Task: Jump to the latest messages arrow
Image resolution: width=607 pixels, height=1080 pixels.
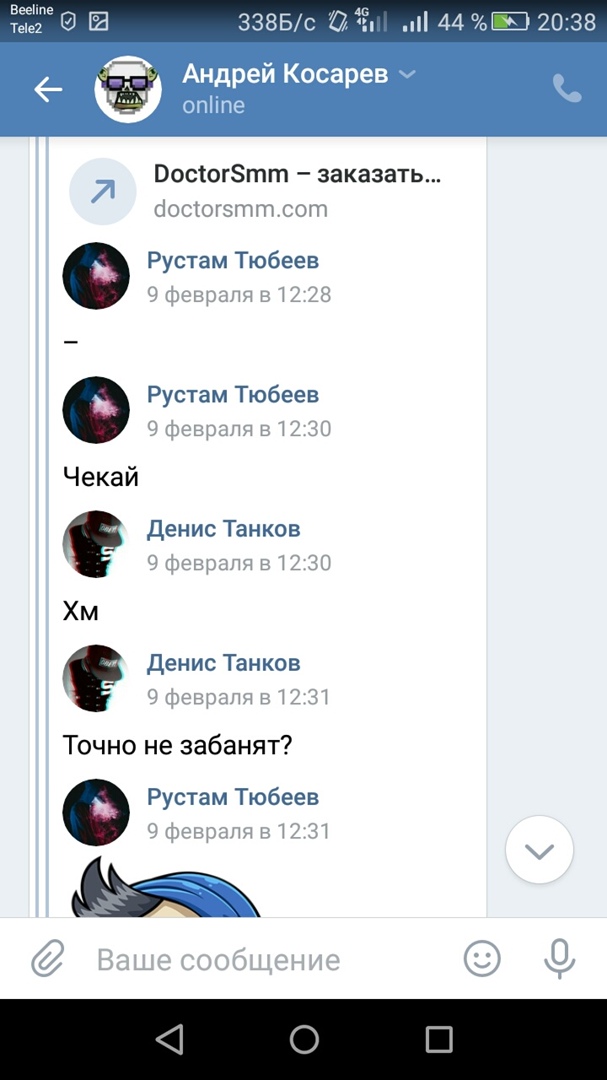Action: pyautogui.click(x=539, y=851)
